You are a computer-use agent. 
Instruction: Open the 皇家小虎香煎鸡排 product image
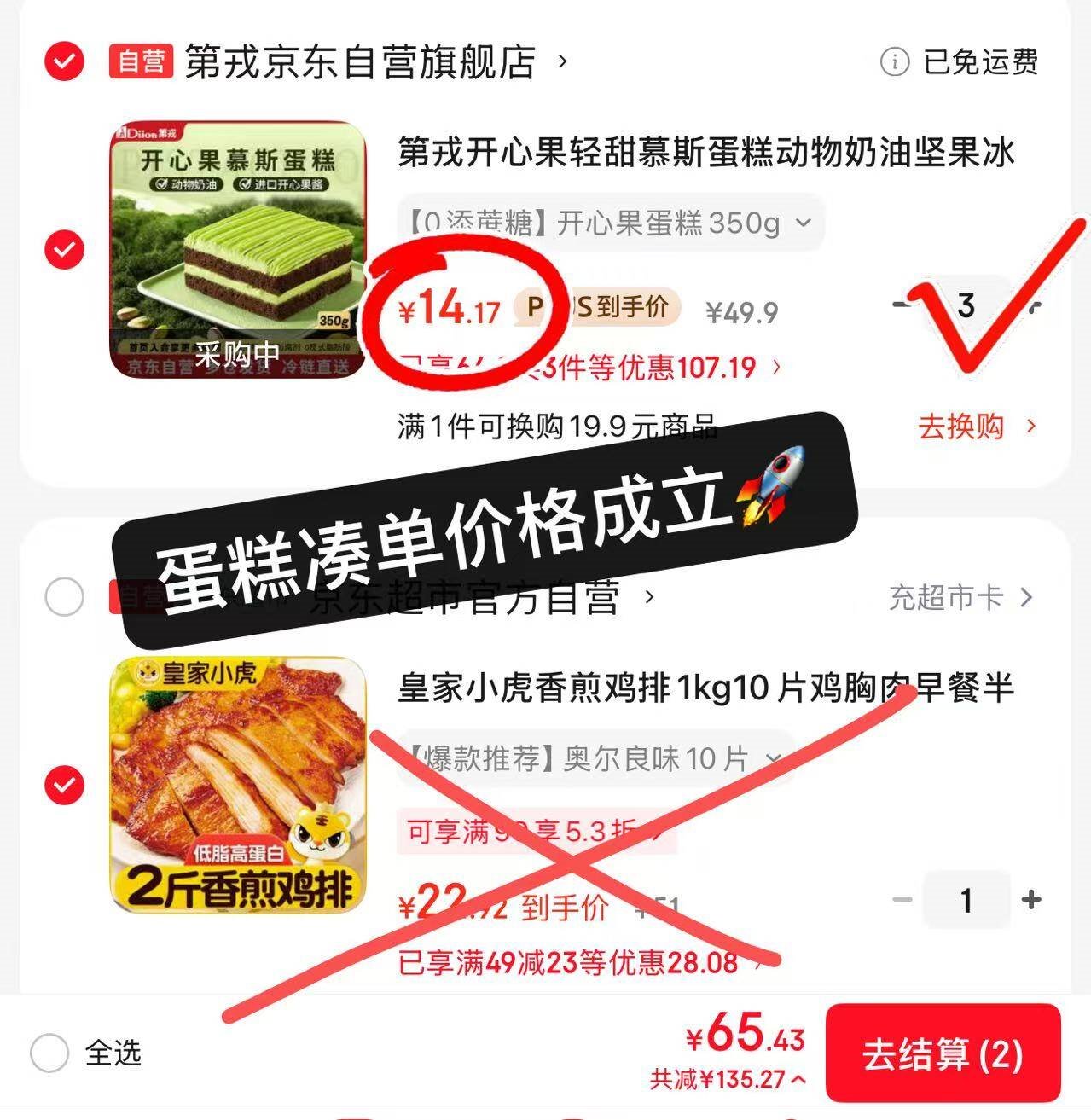pos(238,785)
